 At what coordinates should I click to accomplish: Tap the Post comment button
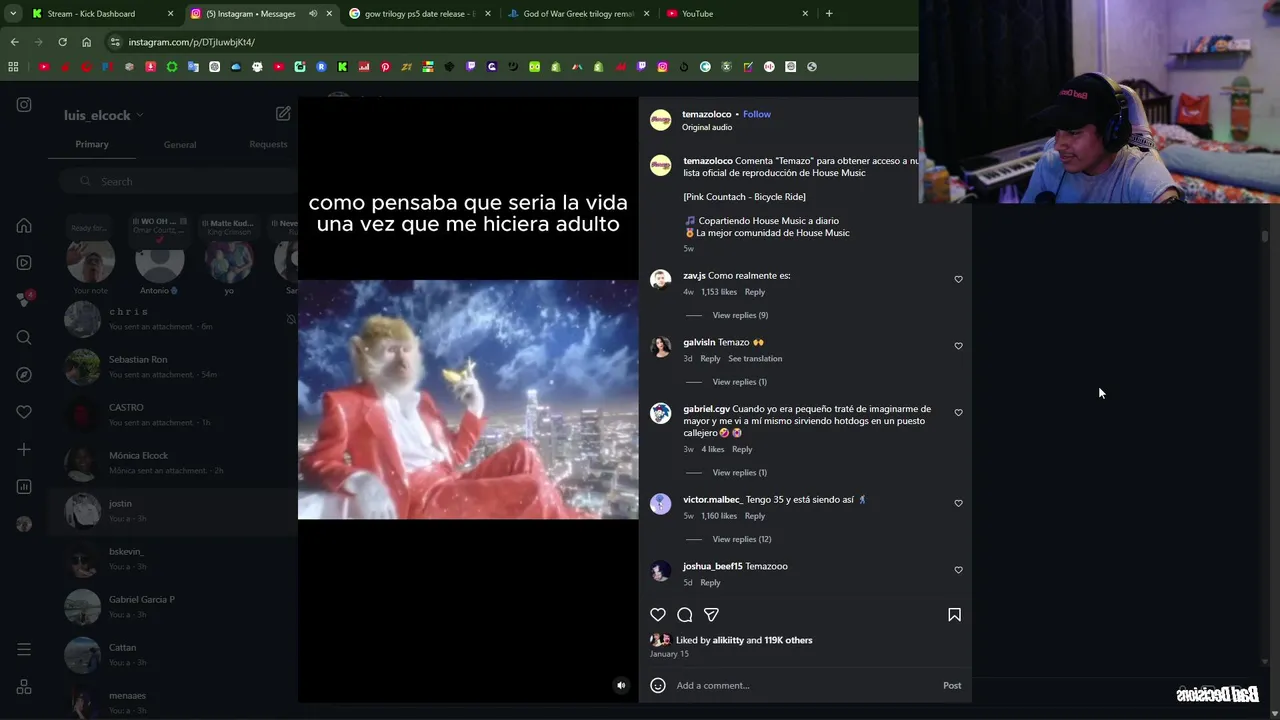click(x=951, y=685)
